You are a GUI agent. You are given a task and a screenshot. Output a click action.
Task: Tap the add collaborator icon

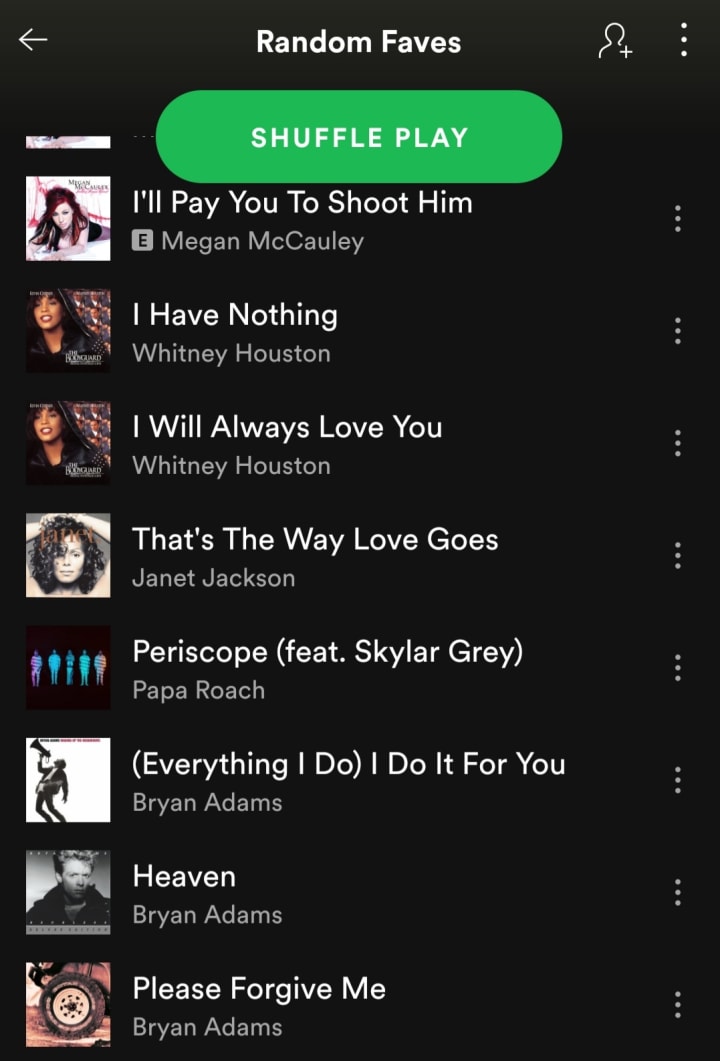tap(614, 41)
